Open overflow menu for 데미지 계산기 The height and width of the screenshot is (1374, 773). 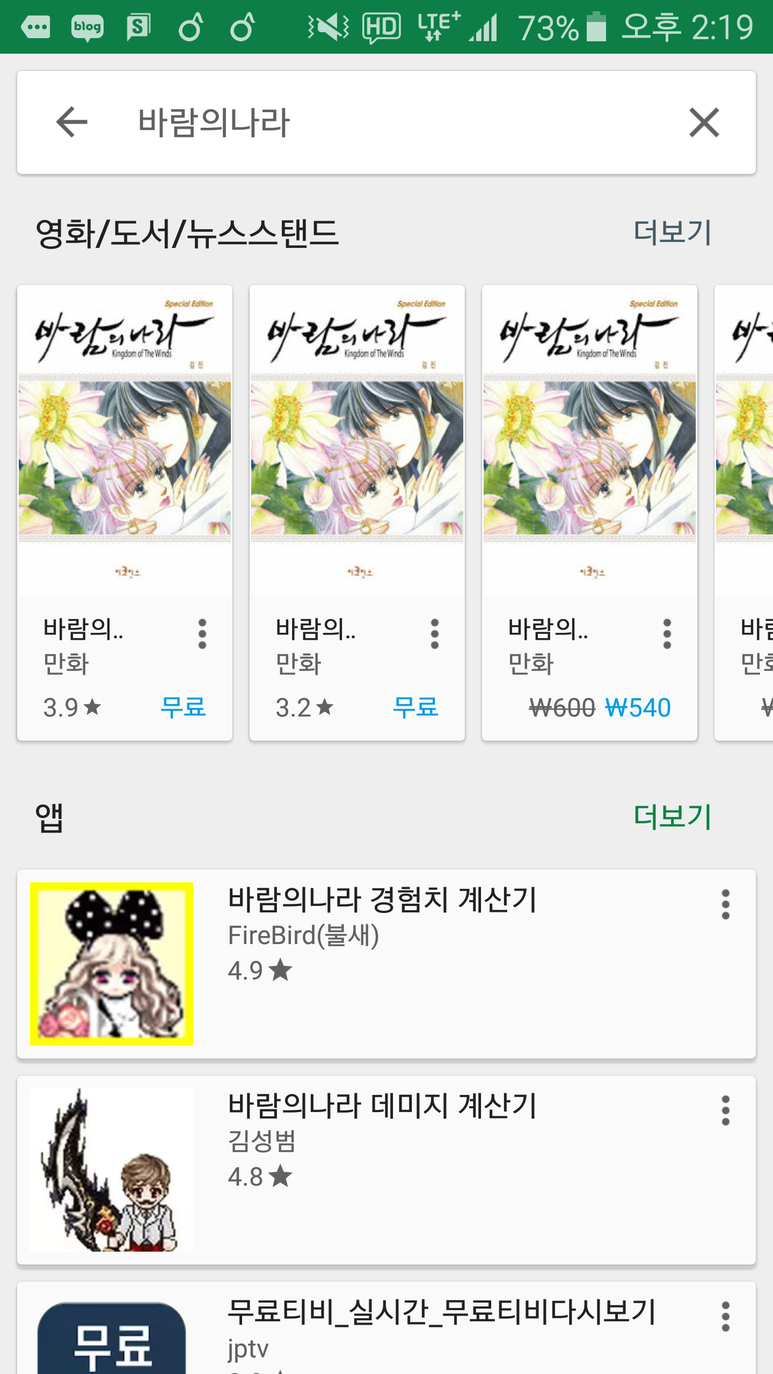(x=726, y=1110)
